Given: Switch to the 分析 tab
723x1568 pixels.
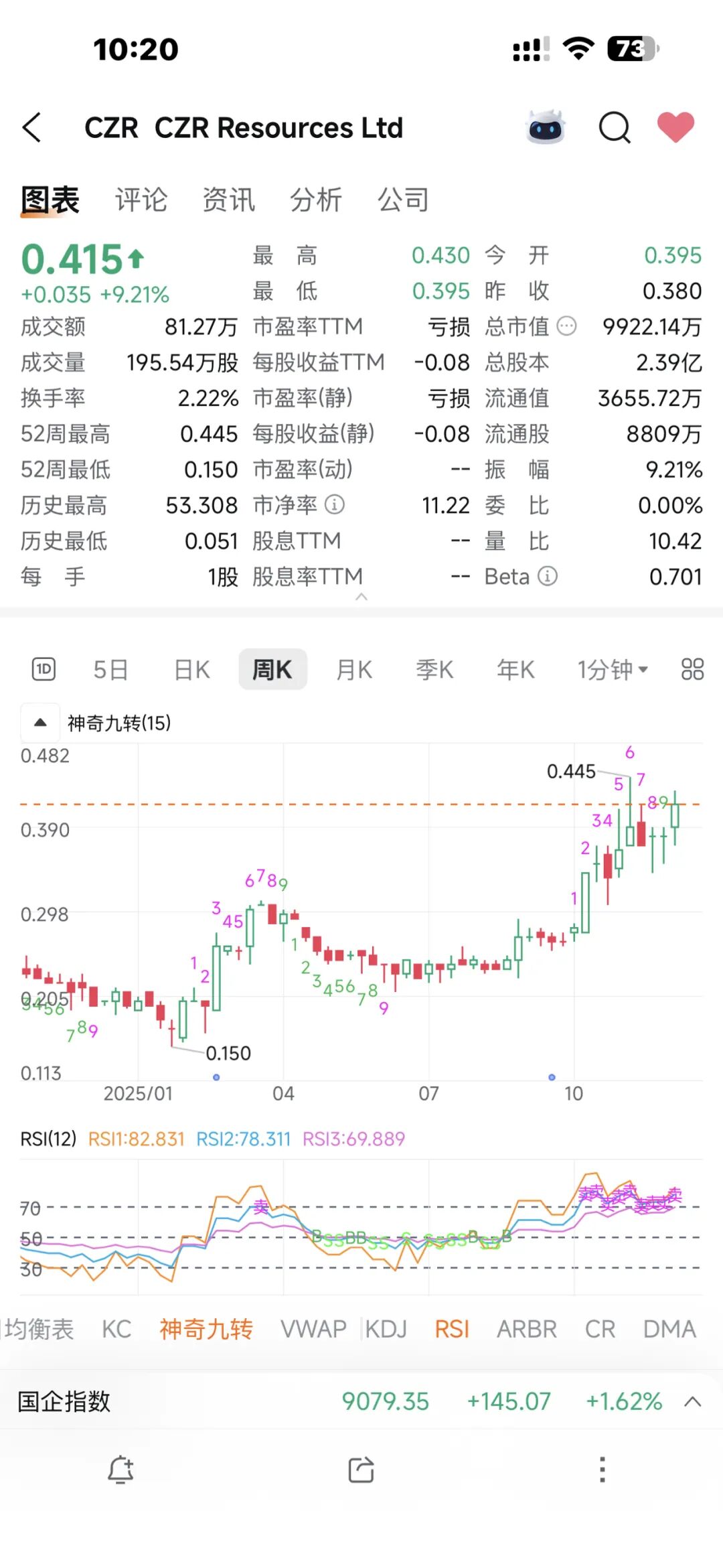Looking at the screenshot, I should pyautogui.click(x=315, y=200).
